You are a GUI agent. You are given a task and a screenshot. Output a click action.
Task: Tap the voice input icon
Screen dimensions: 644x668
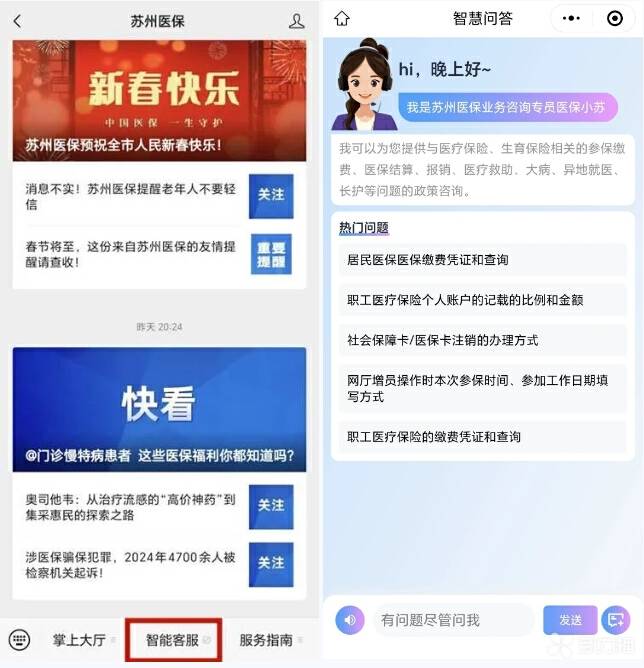click(350, 620)
